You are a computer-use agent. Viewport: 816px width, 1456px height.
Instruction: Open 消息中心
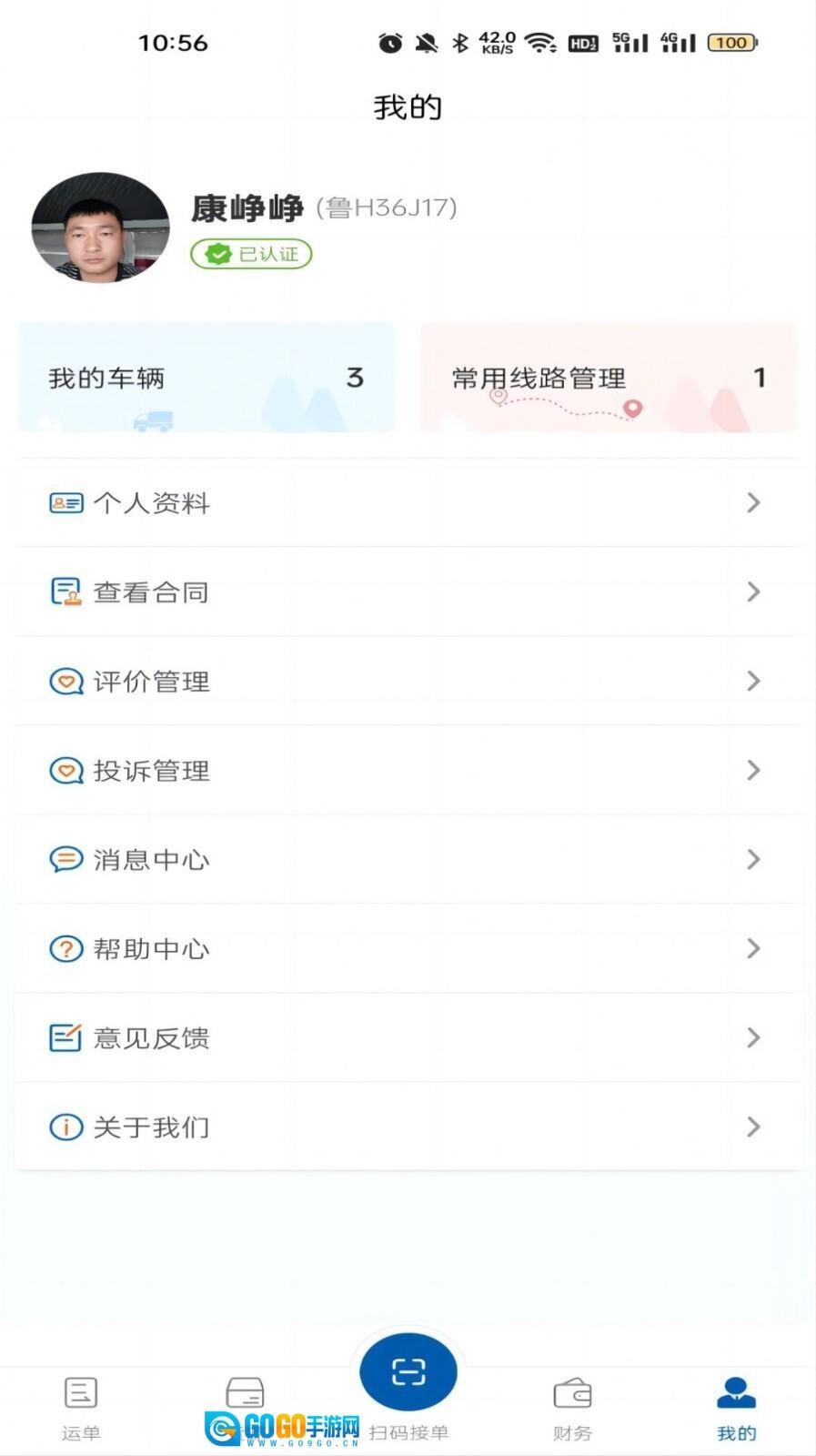pos(407,860)
